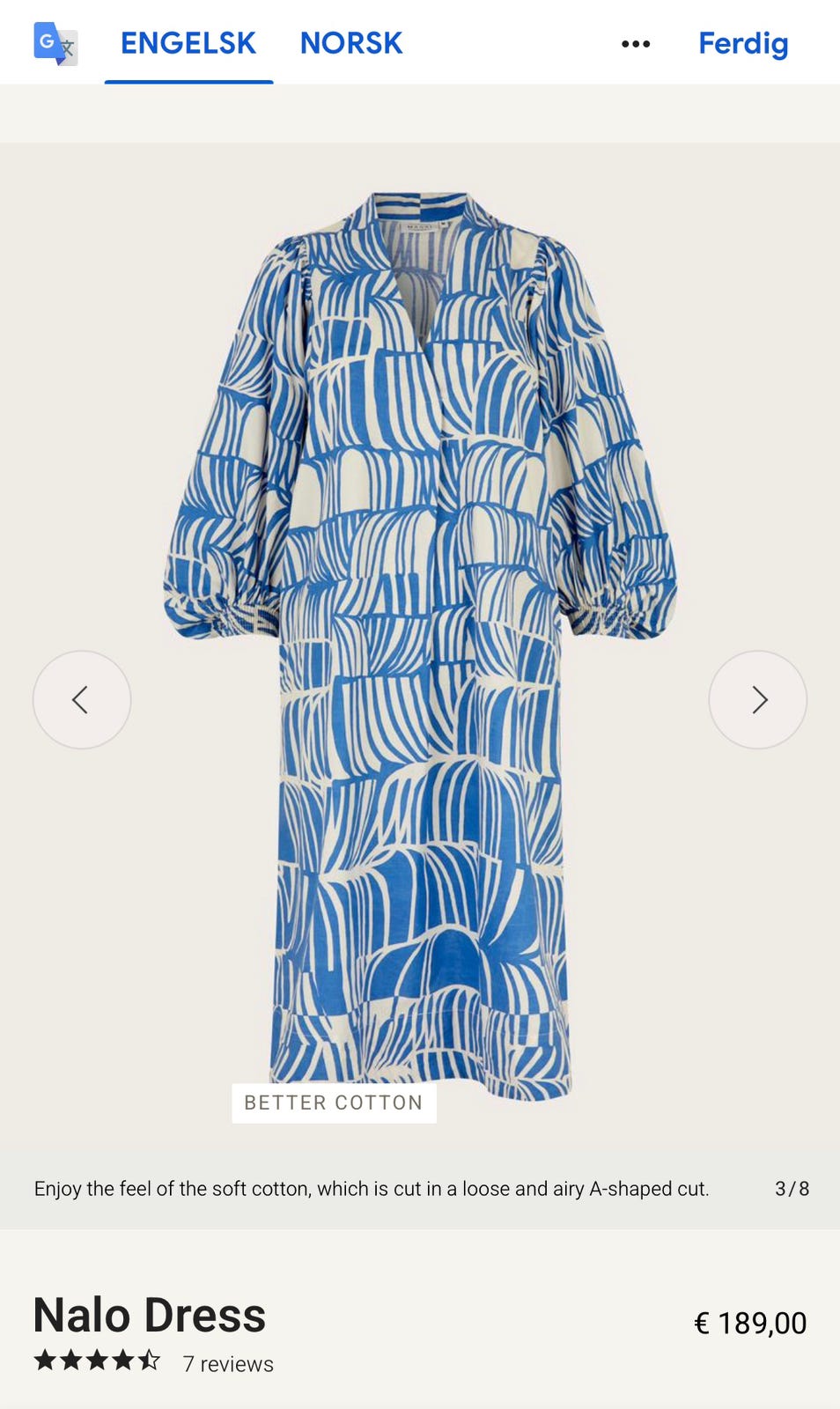Open the three-dot overflow menu
840x1409 pixels.
(636, 44)
